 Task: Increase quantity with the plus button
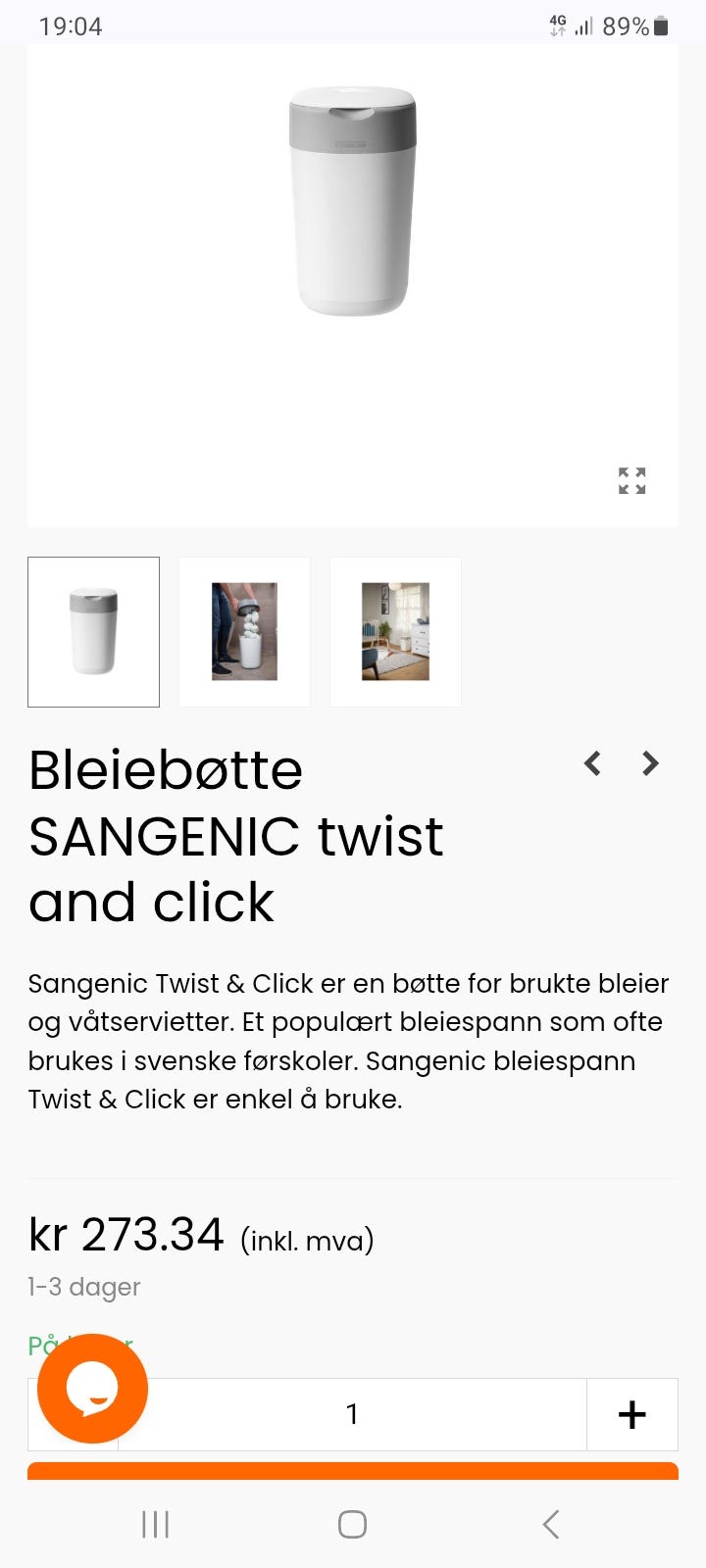point(632,1414)
